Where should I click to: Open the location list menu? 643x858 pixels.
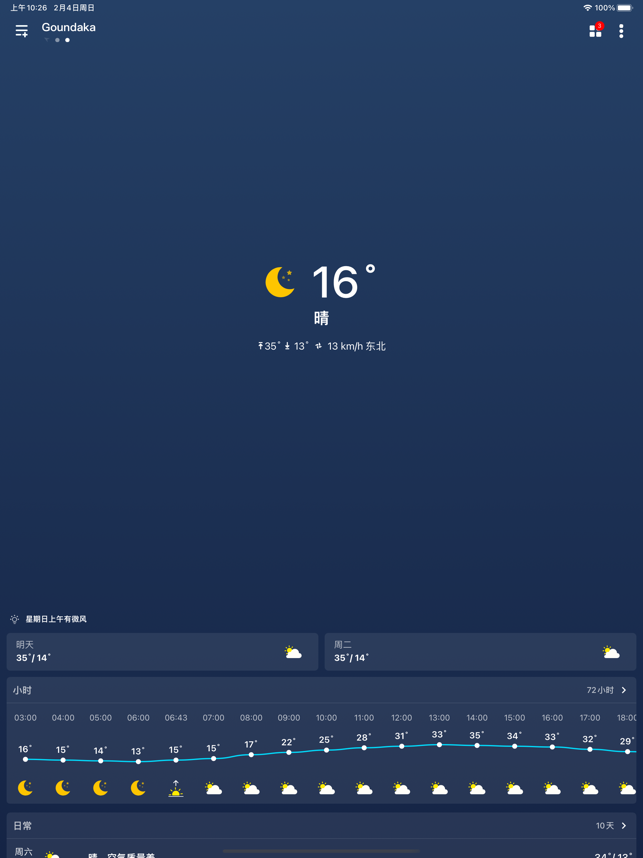[21, 31]
